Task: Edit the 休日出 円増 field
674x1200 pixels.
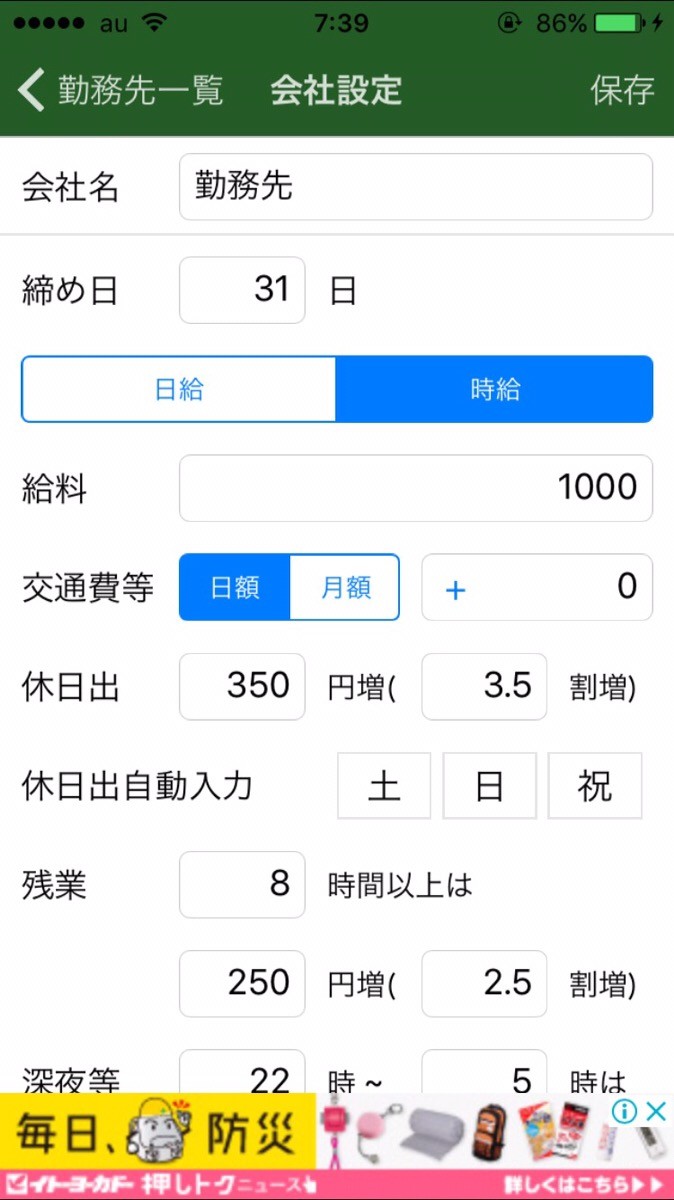Action: (x=242, y=686)
